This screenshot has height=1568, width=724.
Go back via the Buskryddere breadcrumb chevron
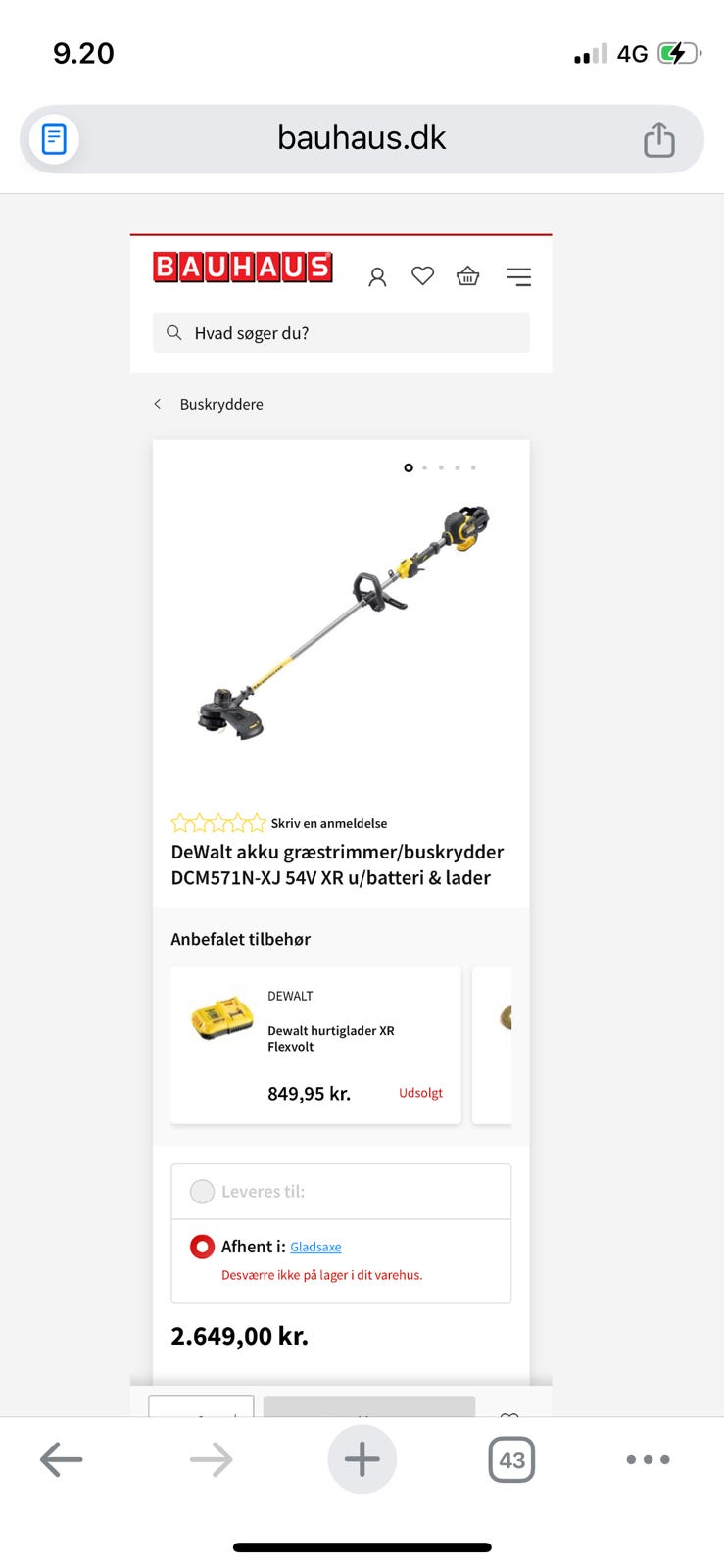coord(158,403)
